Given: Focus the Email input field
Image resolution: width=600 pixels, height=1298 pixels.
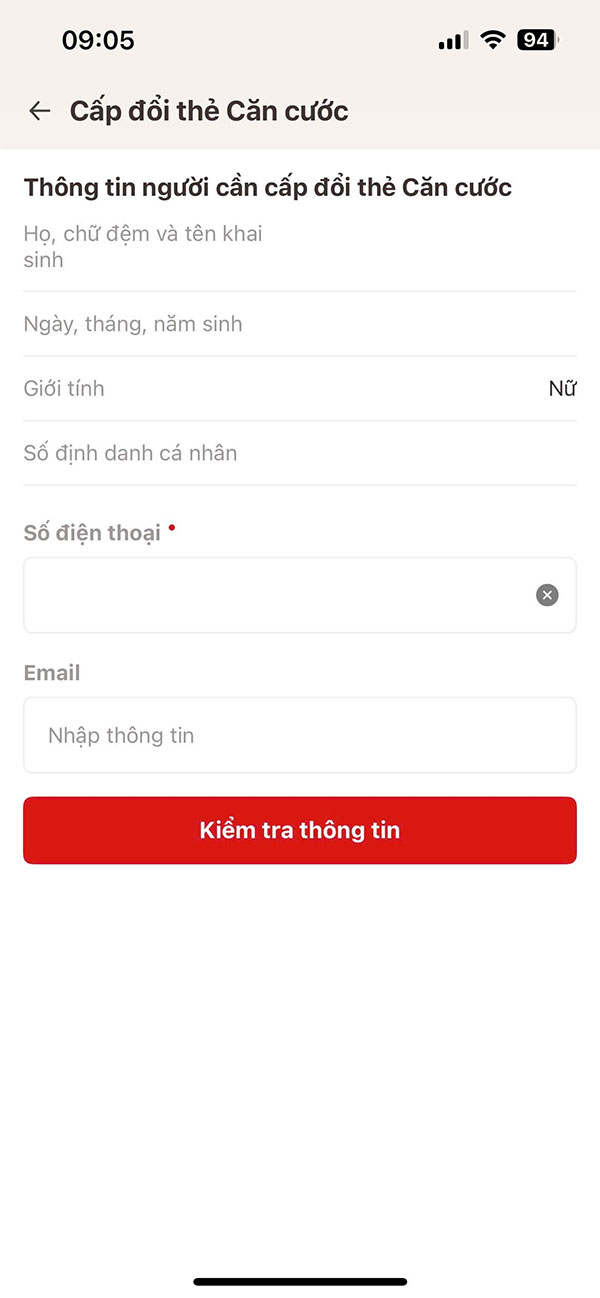Looking at the screenshot, I should click(x=300, y=735).
